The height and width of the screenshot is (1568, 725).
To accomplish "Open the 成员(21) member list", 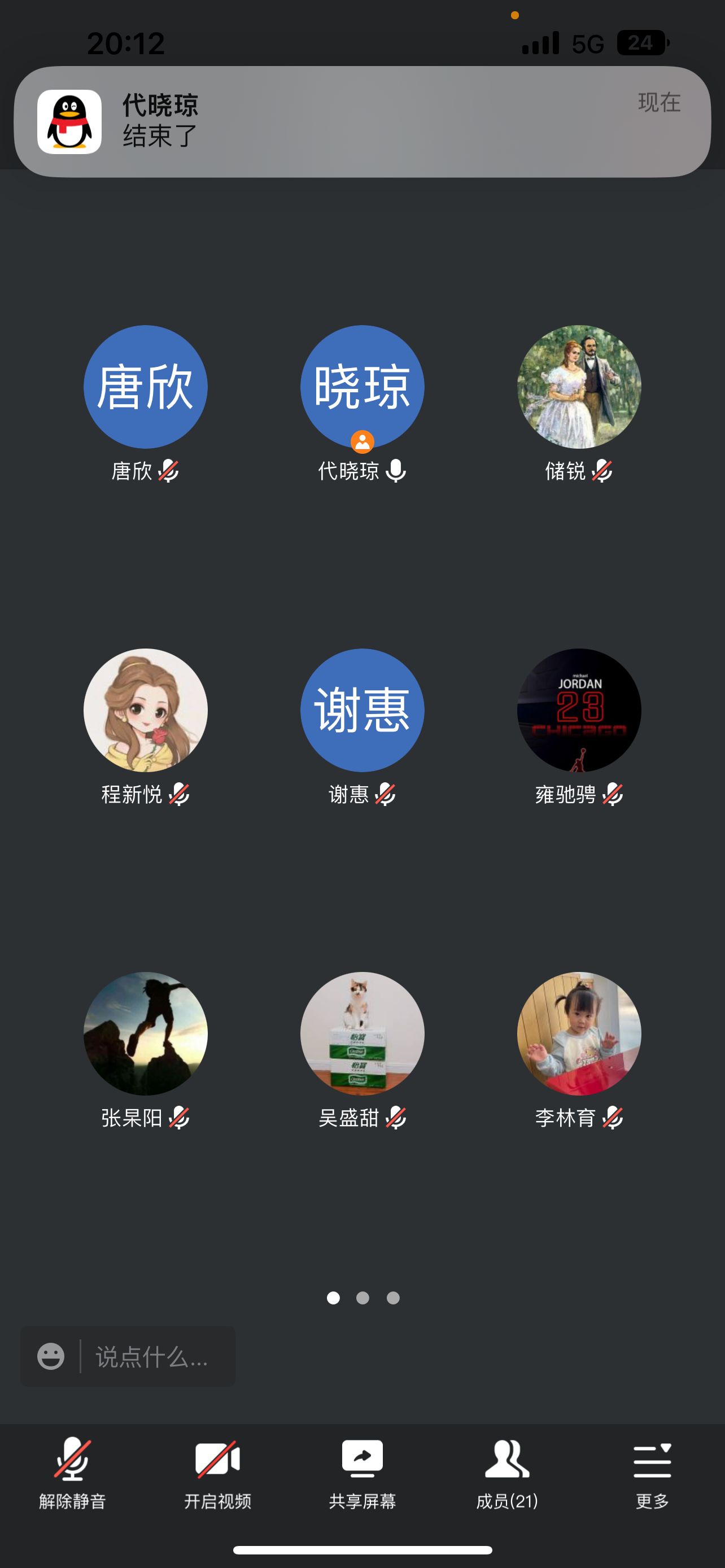I will (x=506, y=1473).
